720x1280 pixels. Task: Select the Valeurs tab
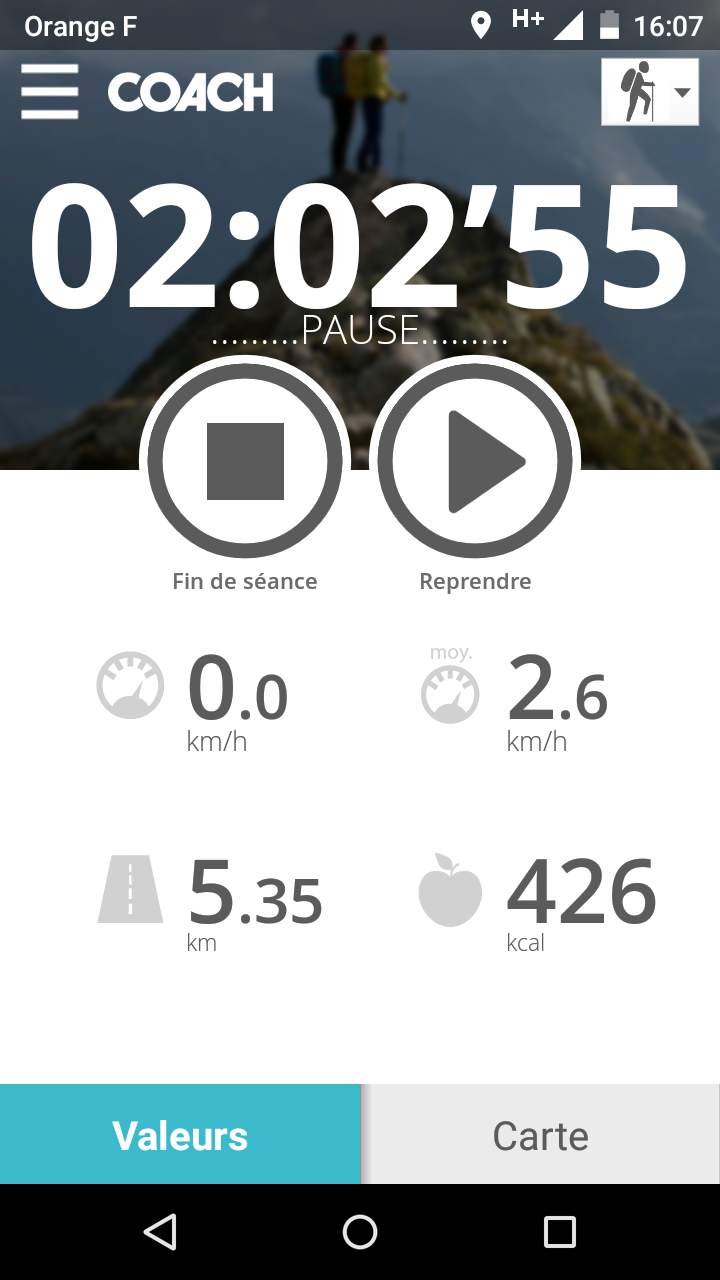(180, 1135)
